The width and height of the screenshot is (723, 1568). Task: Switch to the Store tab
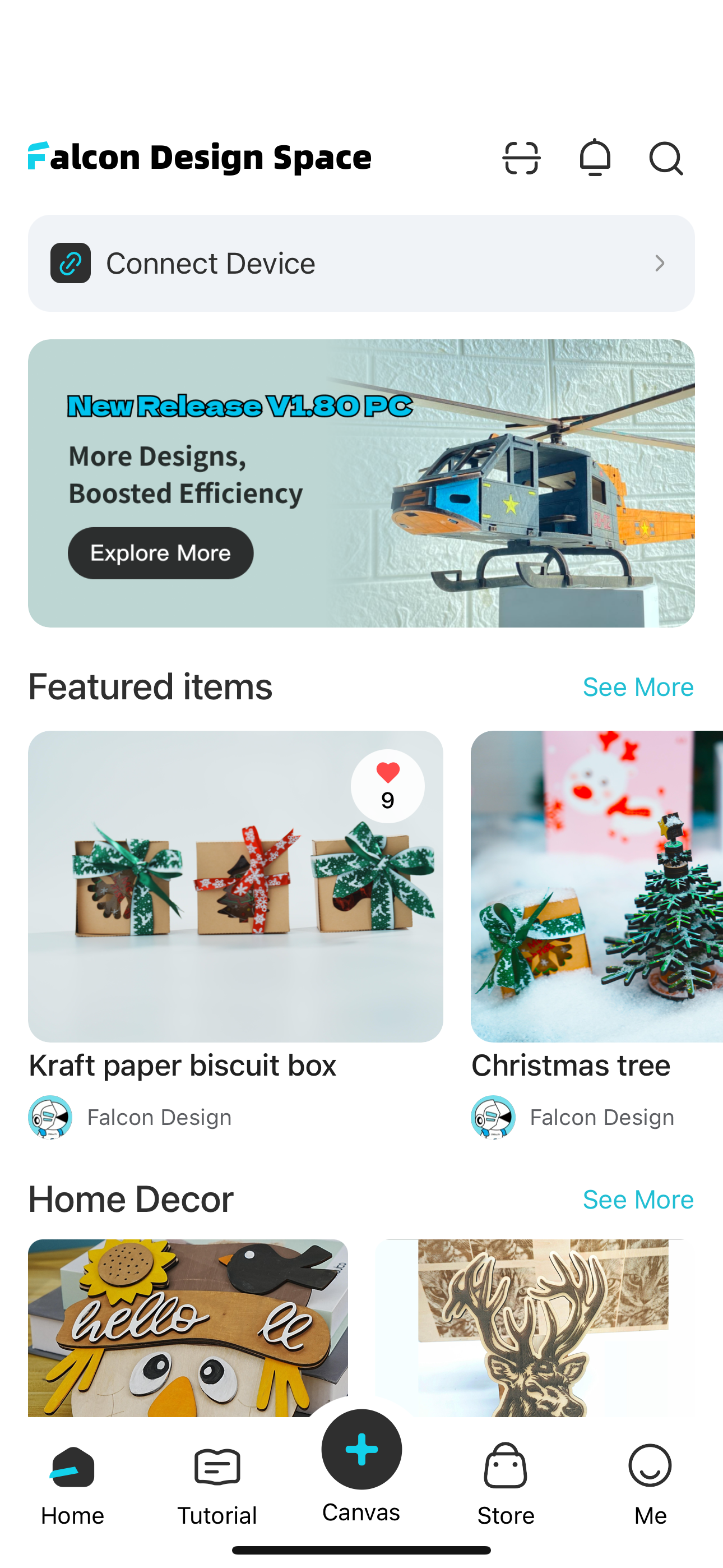tap(506, 1485)
